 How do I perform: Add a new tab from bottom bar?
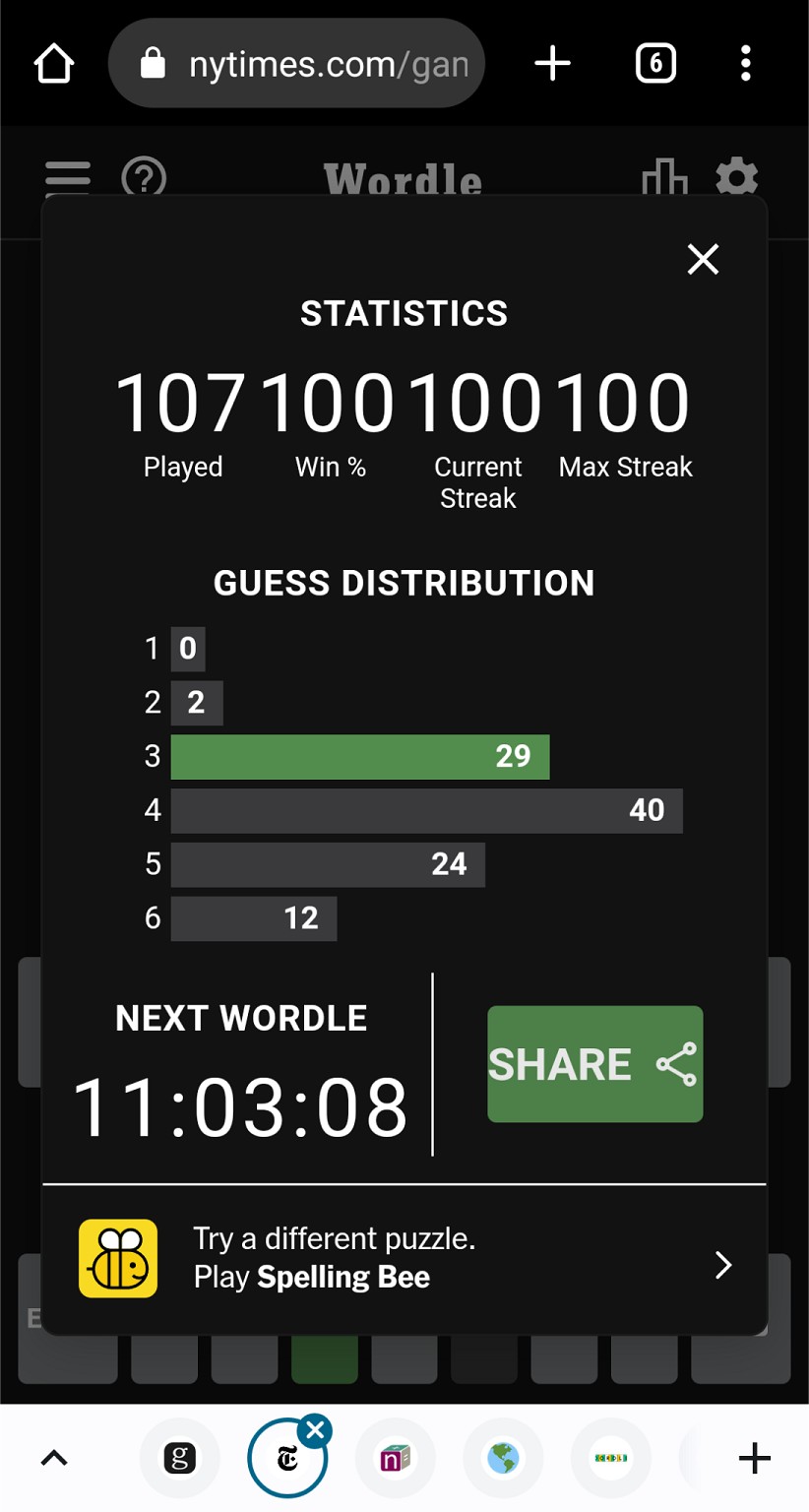click(754, 1458)
